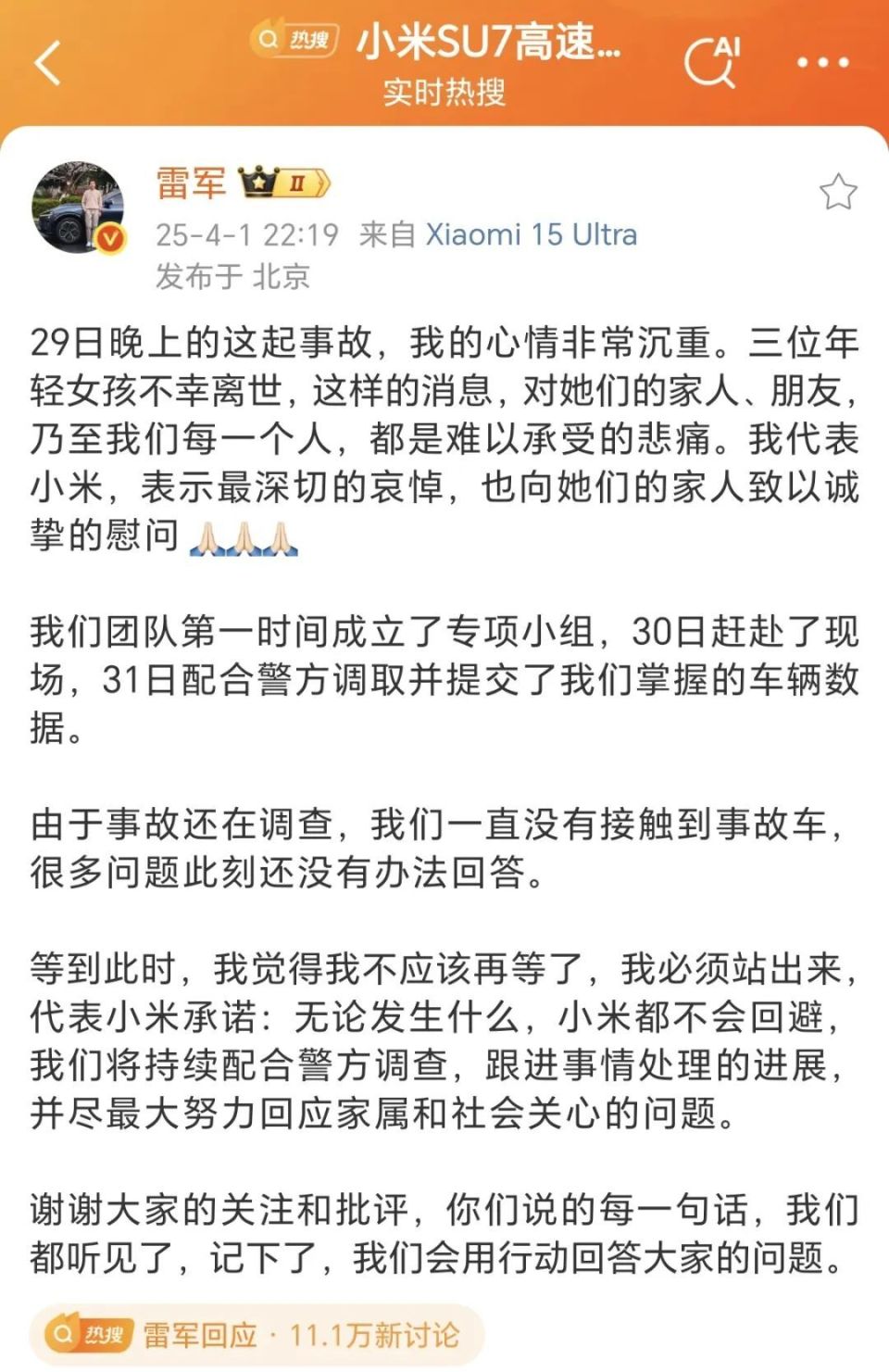Open the three-dot overflow menu

[x=822, y=63]
